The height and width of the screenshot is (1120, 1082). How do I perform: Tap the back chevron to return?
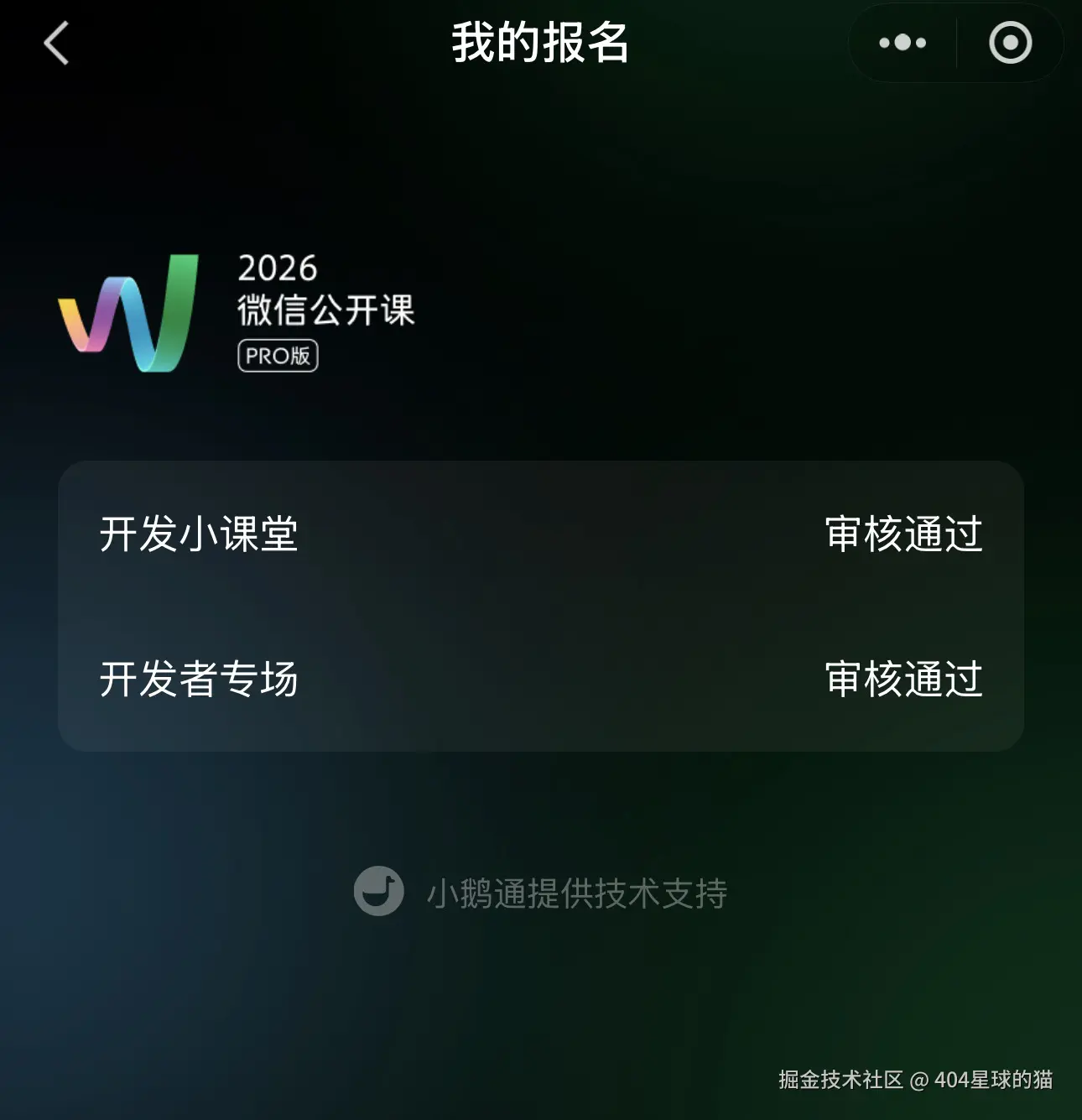pyautogui.click(x=55, y=43)
